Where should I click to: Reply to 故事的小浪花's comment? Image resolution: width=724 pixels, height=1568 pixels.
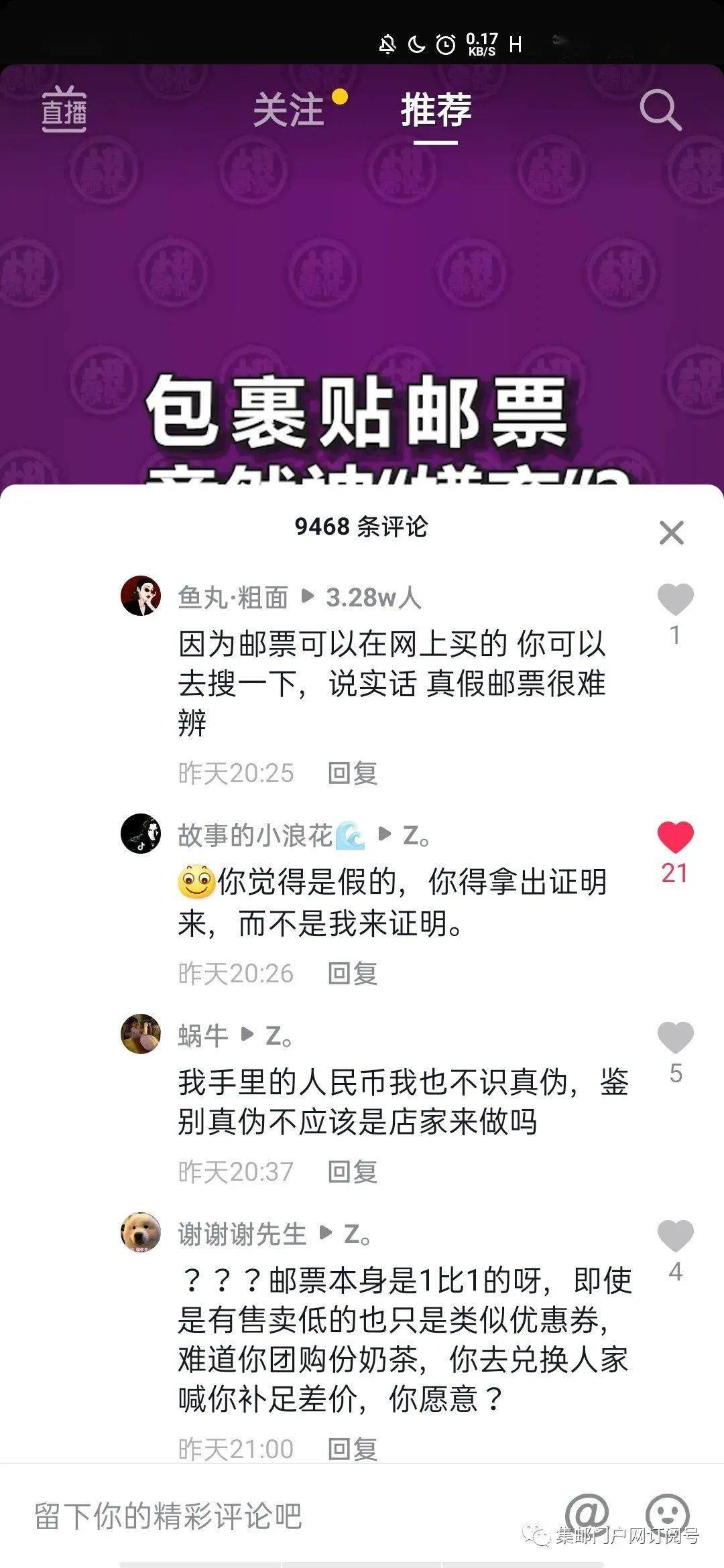(353, 973)
